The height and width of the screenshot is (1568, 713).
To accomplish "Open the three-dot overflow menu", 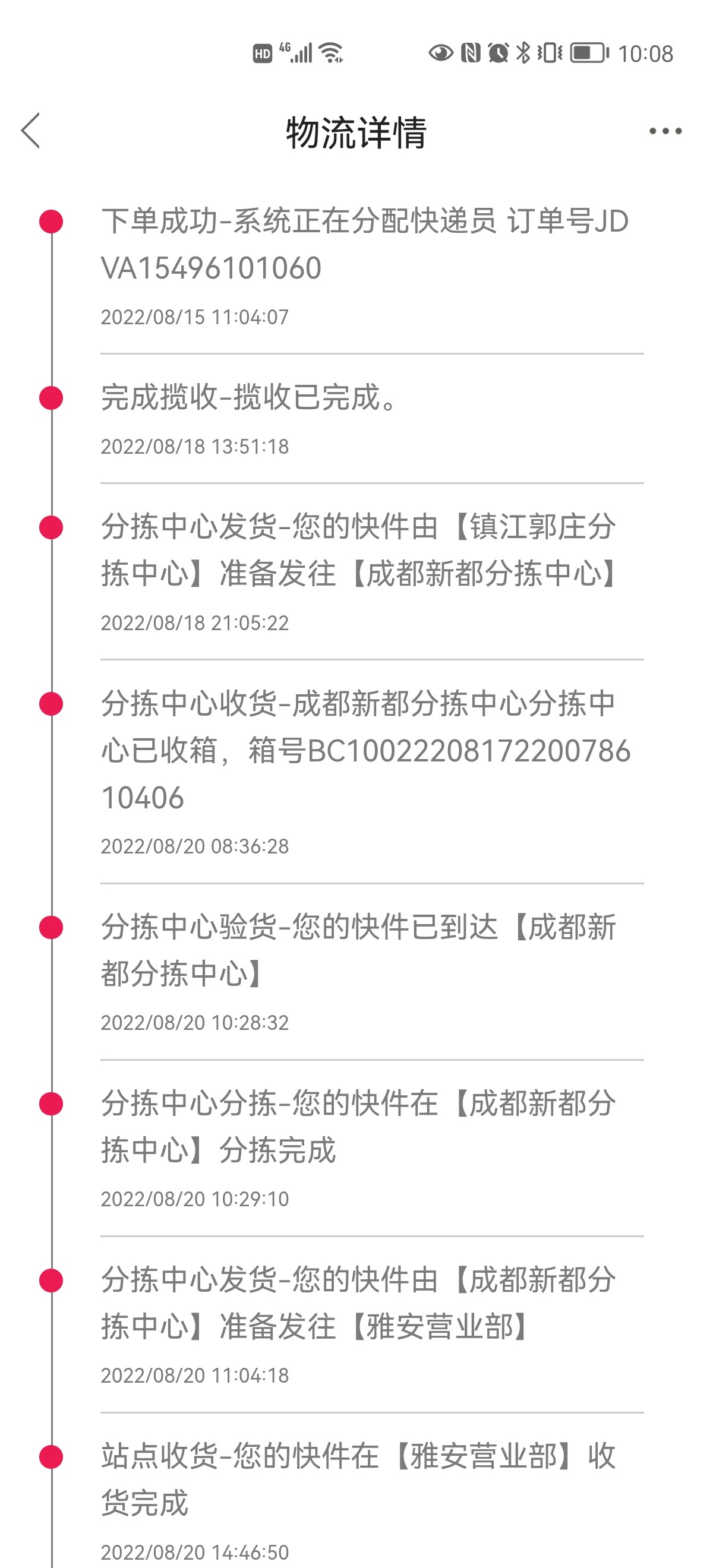I will tap(665, 131).
